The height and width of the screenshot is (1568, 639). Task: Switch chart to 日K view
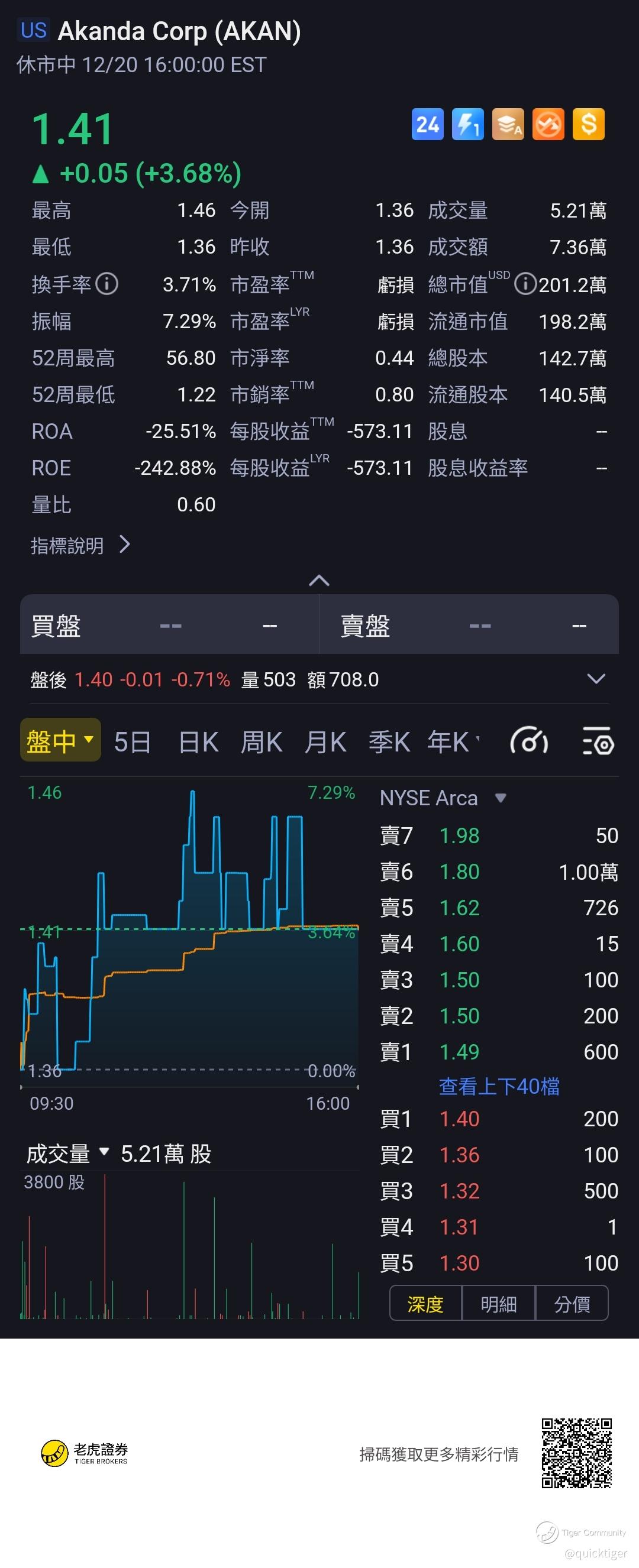[198, 742]
